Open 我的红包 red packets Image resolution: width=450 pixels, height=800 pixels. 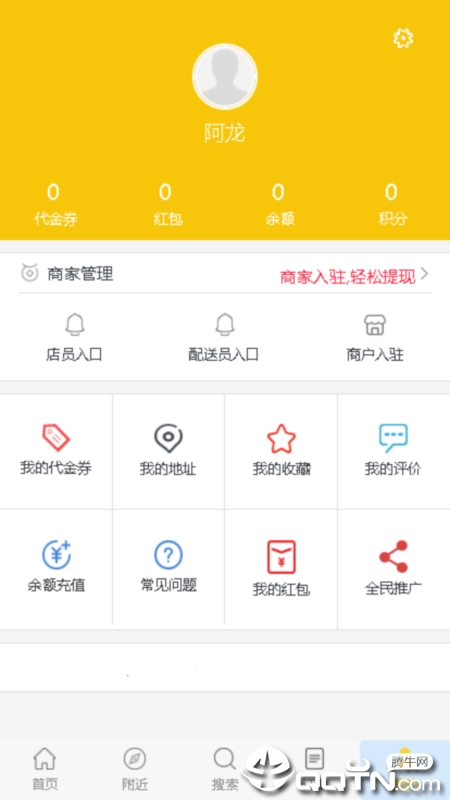pos(281,568)
